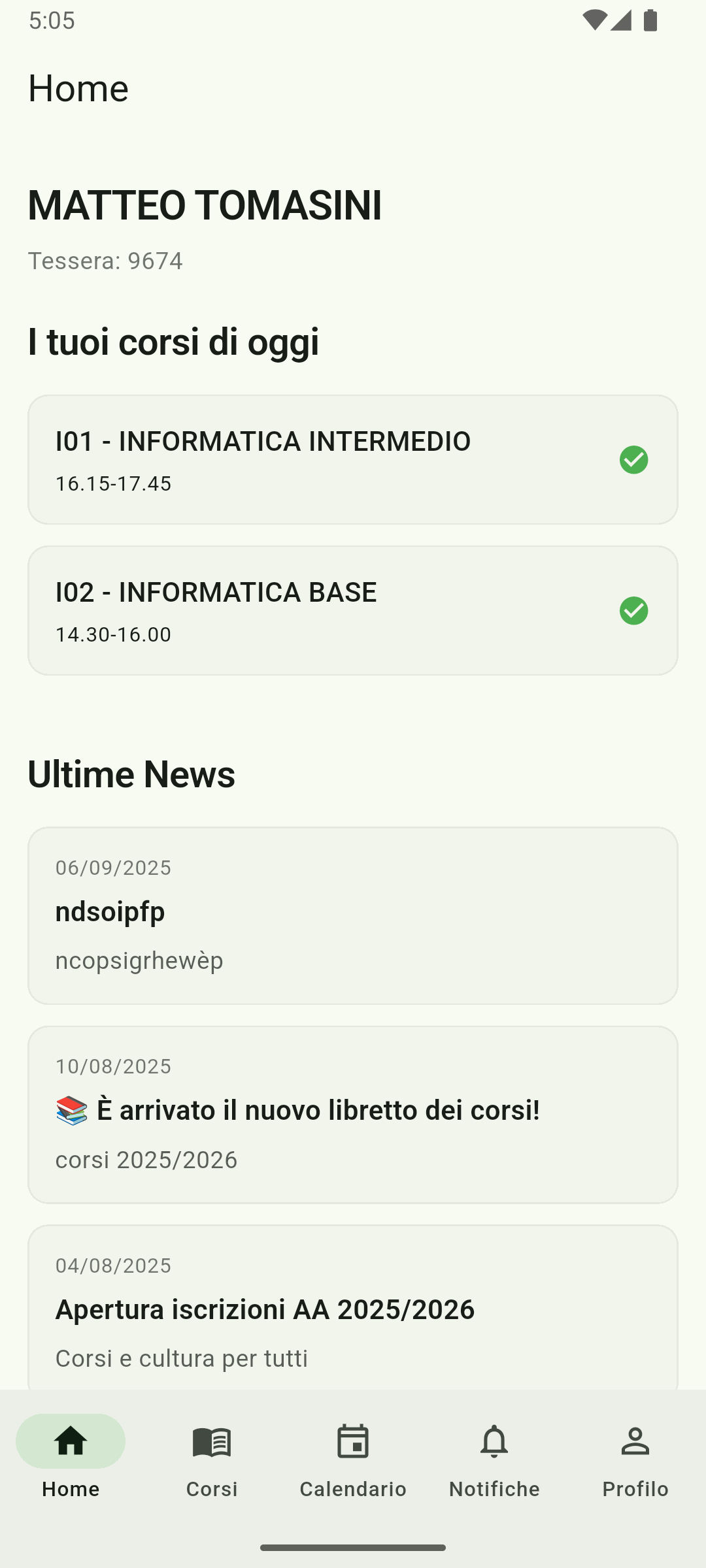Expand the libretto dei corsi news item
Image resolution: width=706 pixels, height=1568 pixels.
(353, 1113)
